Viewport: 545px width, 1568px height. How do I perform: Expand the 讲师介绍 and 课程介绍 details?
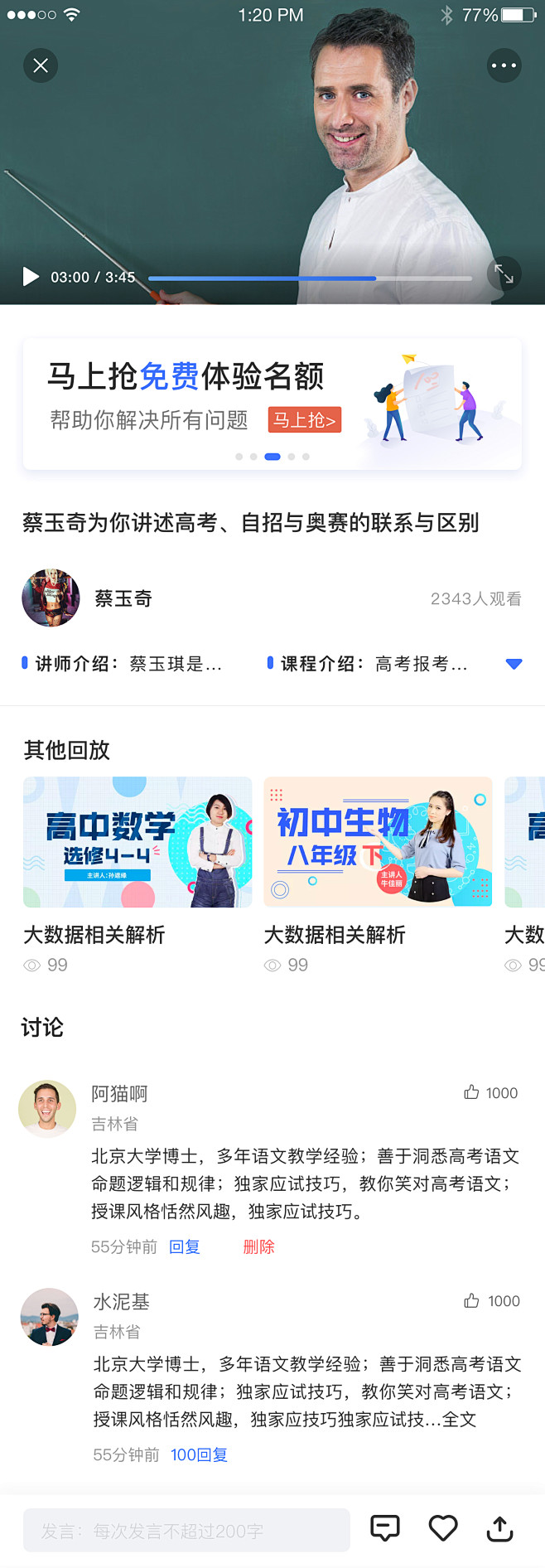click(514, 664)
